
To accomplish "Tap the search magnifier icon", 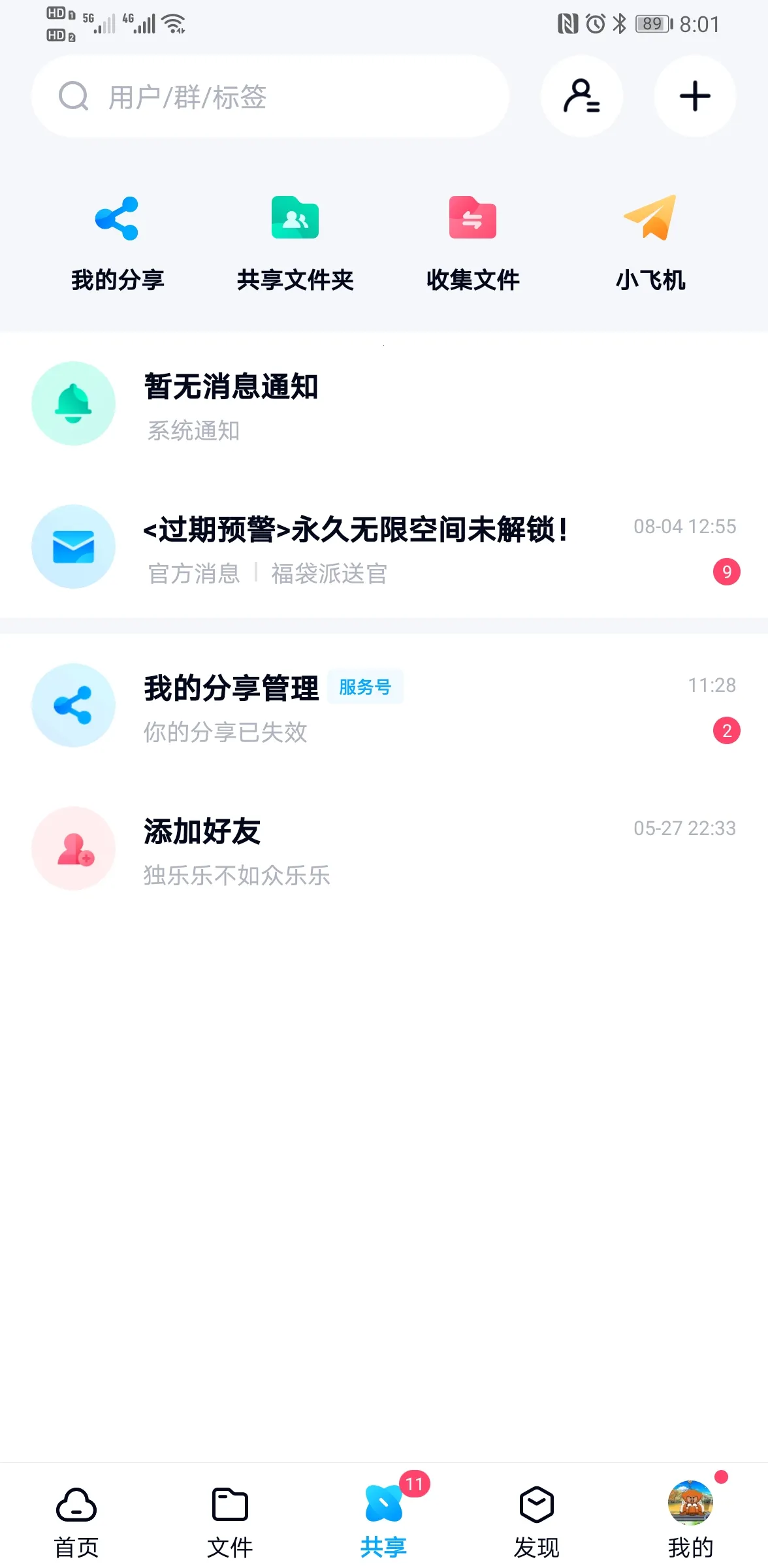I will 73,96.
